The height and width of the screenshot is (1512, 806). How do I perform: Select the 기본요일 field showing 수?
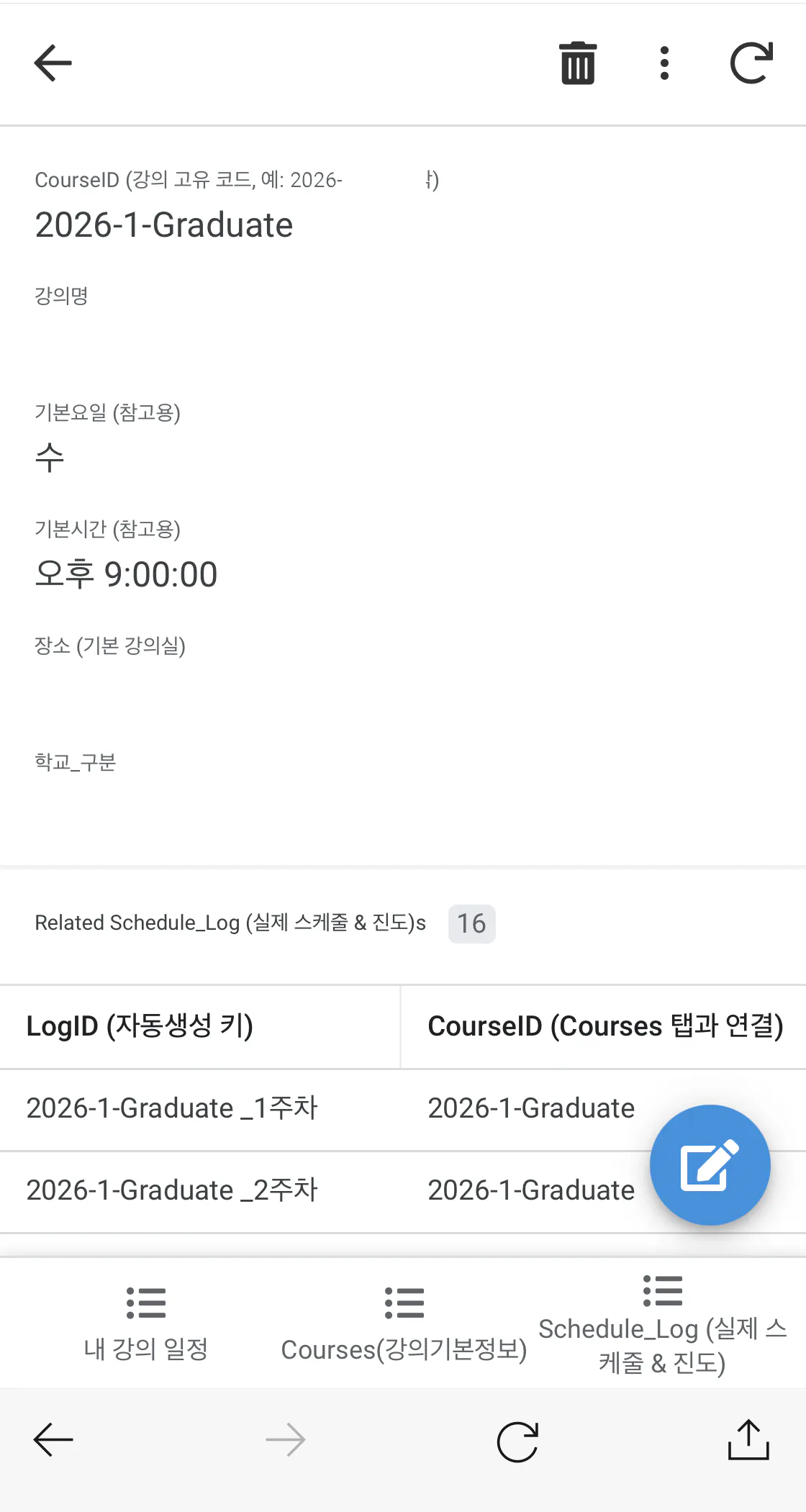48,458
